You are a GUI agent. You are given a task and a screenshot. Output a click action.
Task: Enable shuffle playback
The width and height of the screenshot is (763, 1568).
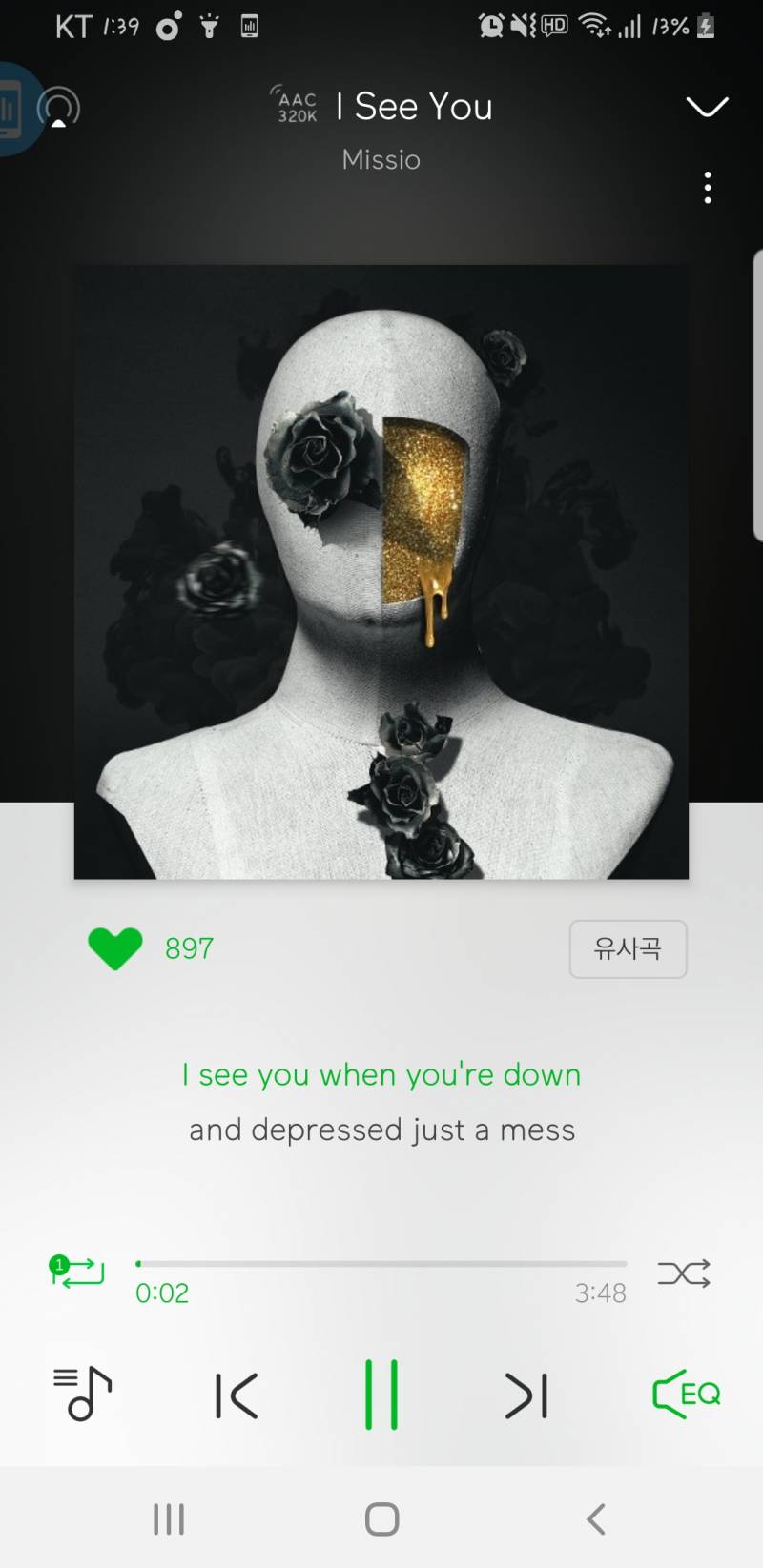[684, 1273]
